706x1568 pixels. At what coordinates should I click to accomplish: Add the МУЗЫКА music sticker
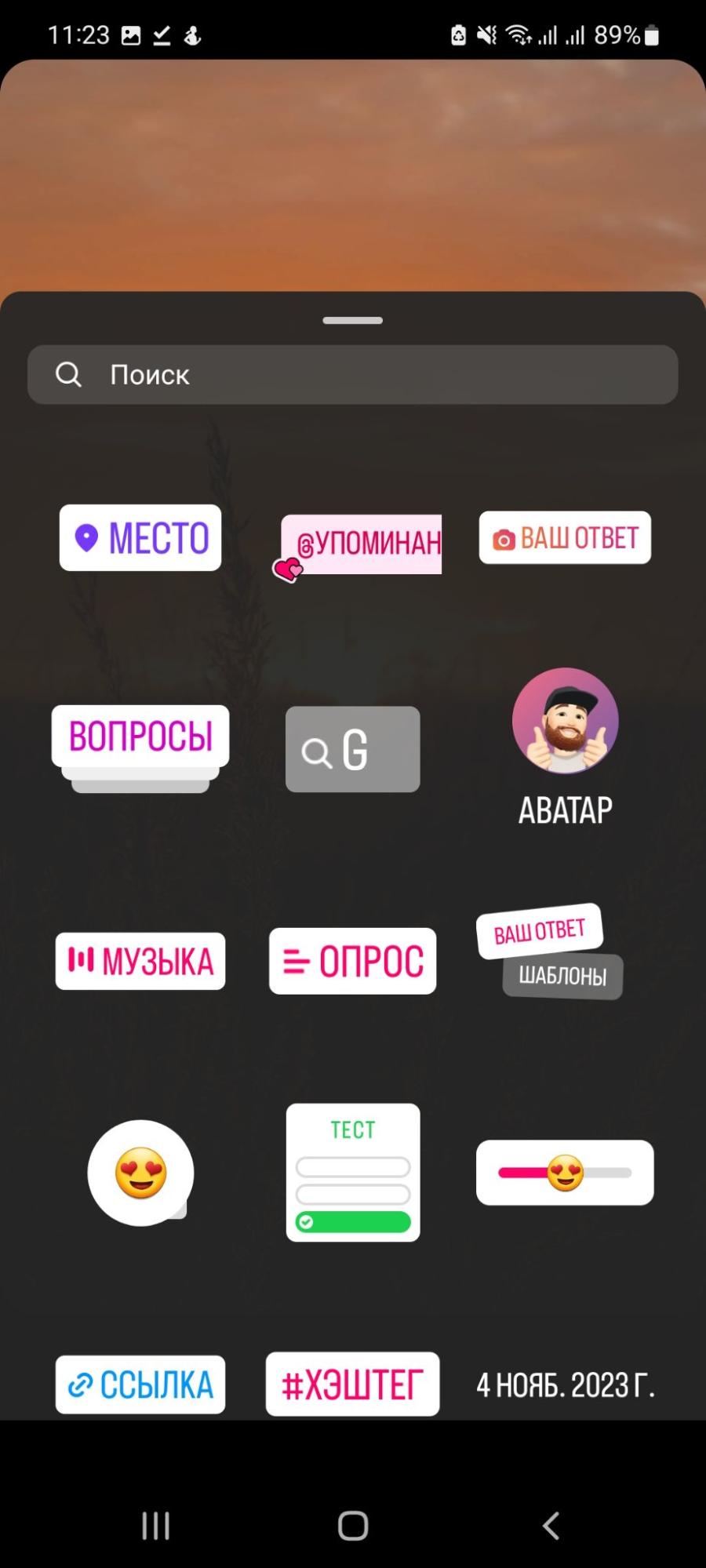point(140,962)
